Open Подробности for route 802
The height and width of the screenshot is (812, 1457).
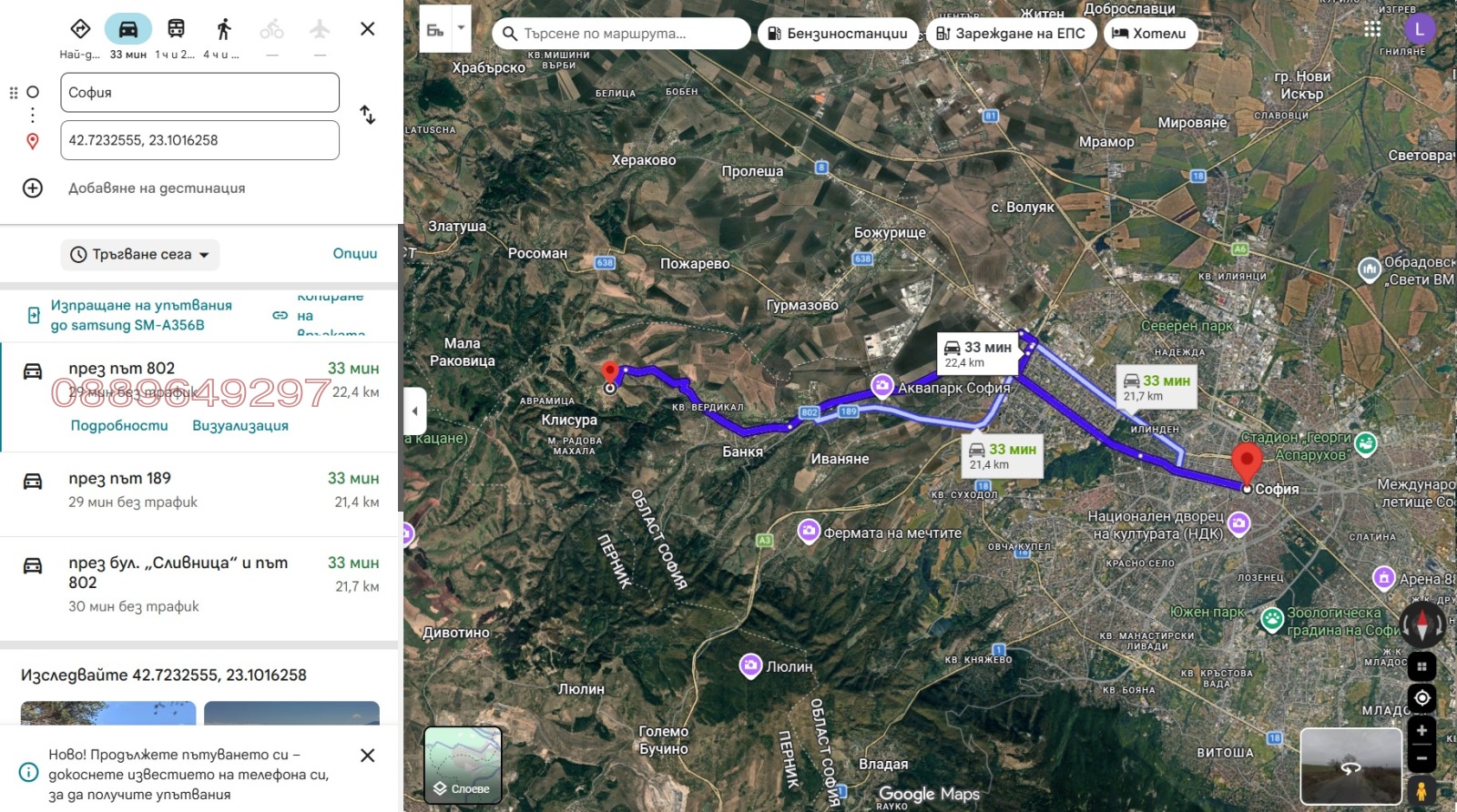tap(119, 426)
